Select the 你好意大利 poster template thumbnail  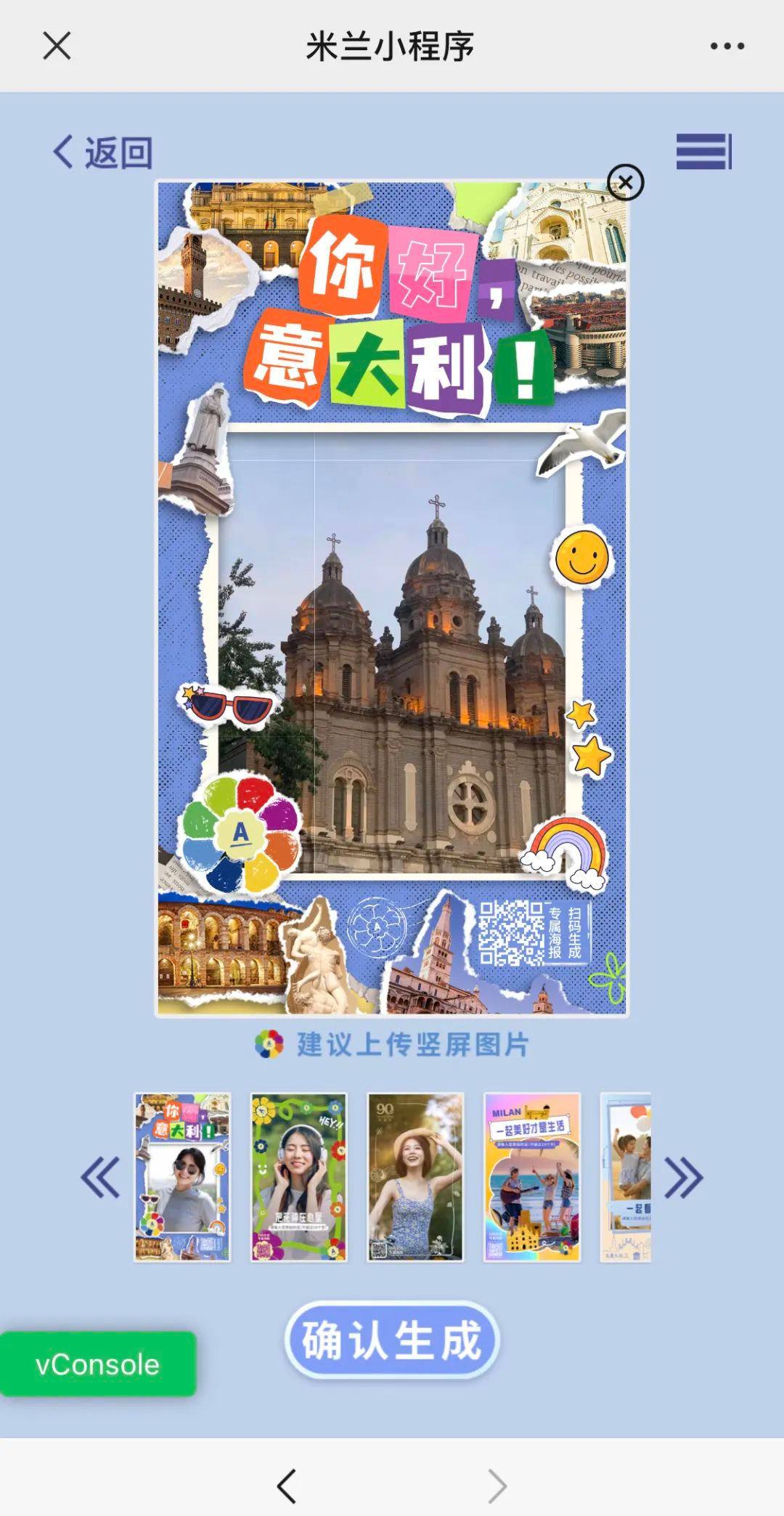[182, 1176]
